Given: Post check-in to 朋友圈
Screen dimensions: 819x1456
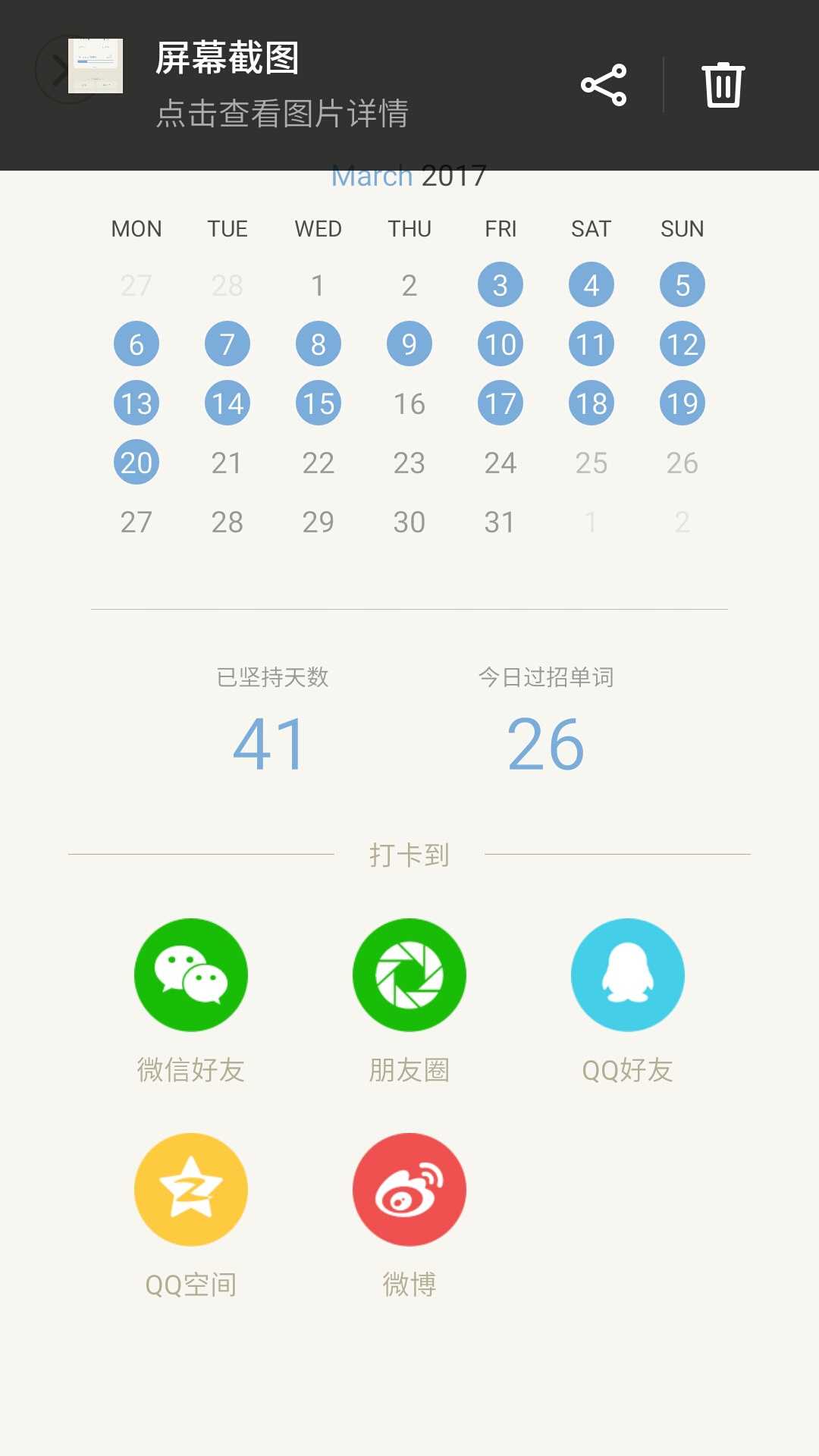Looking at the screenshot, I should [x=409, y=975].
